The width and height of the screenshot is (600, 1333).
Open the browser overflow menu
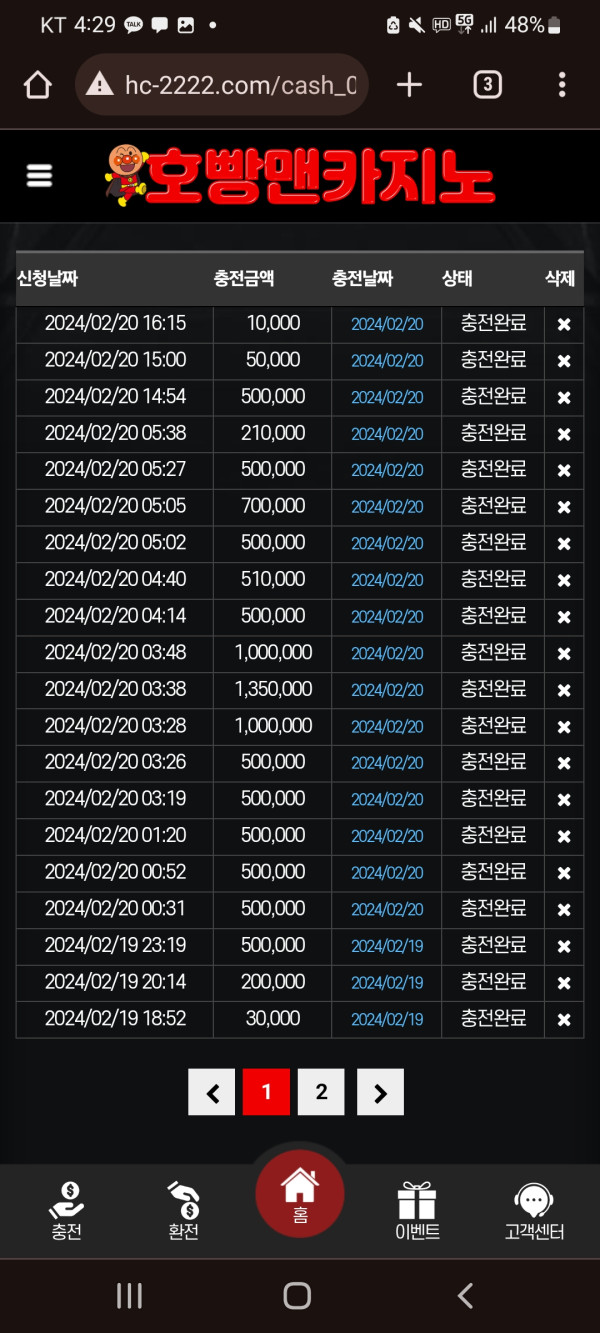[562, 85]
